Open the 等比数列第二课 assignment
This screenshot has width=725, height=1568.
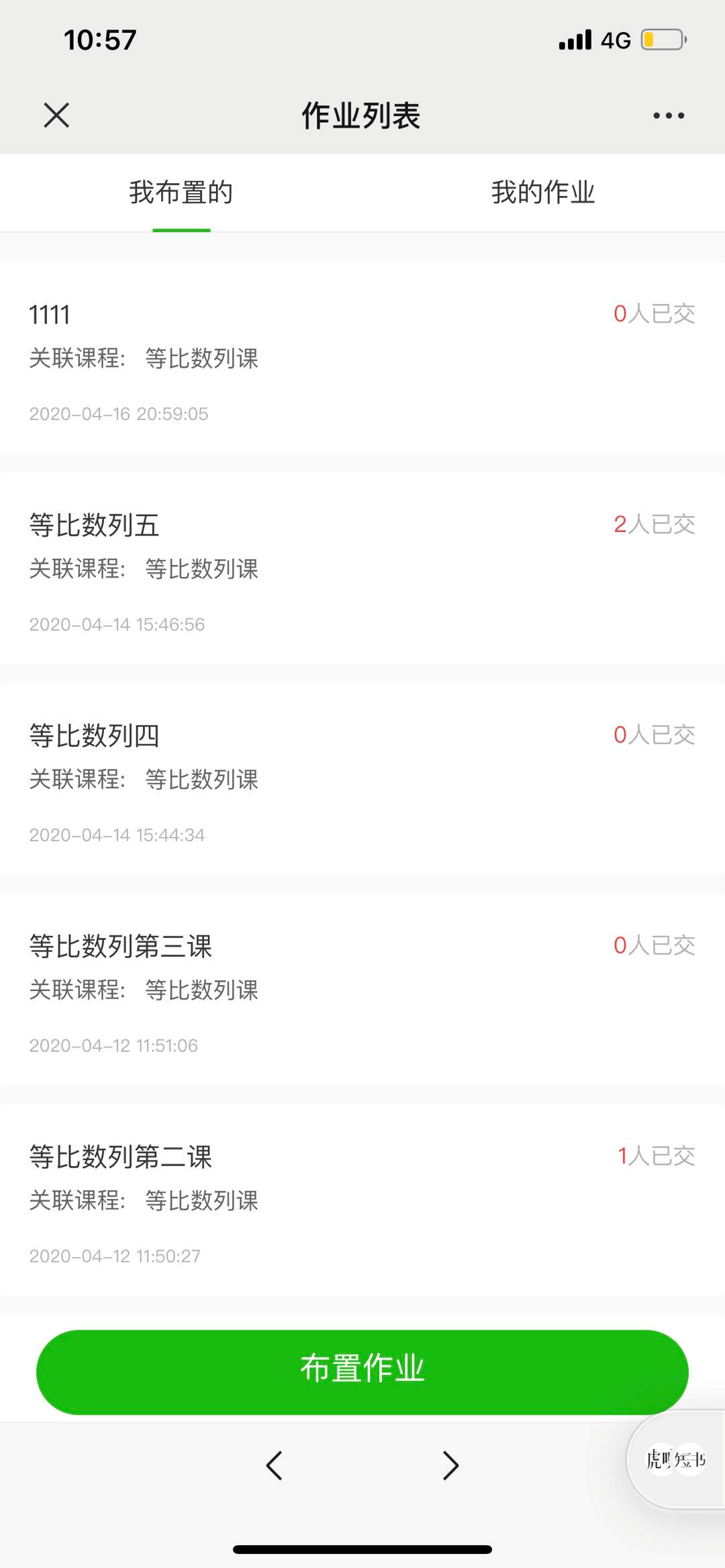362,1200
